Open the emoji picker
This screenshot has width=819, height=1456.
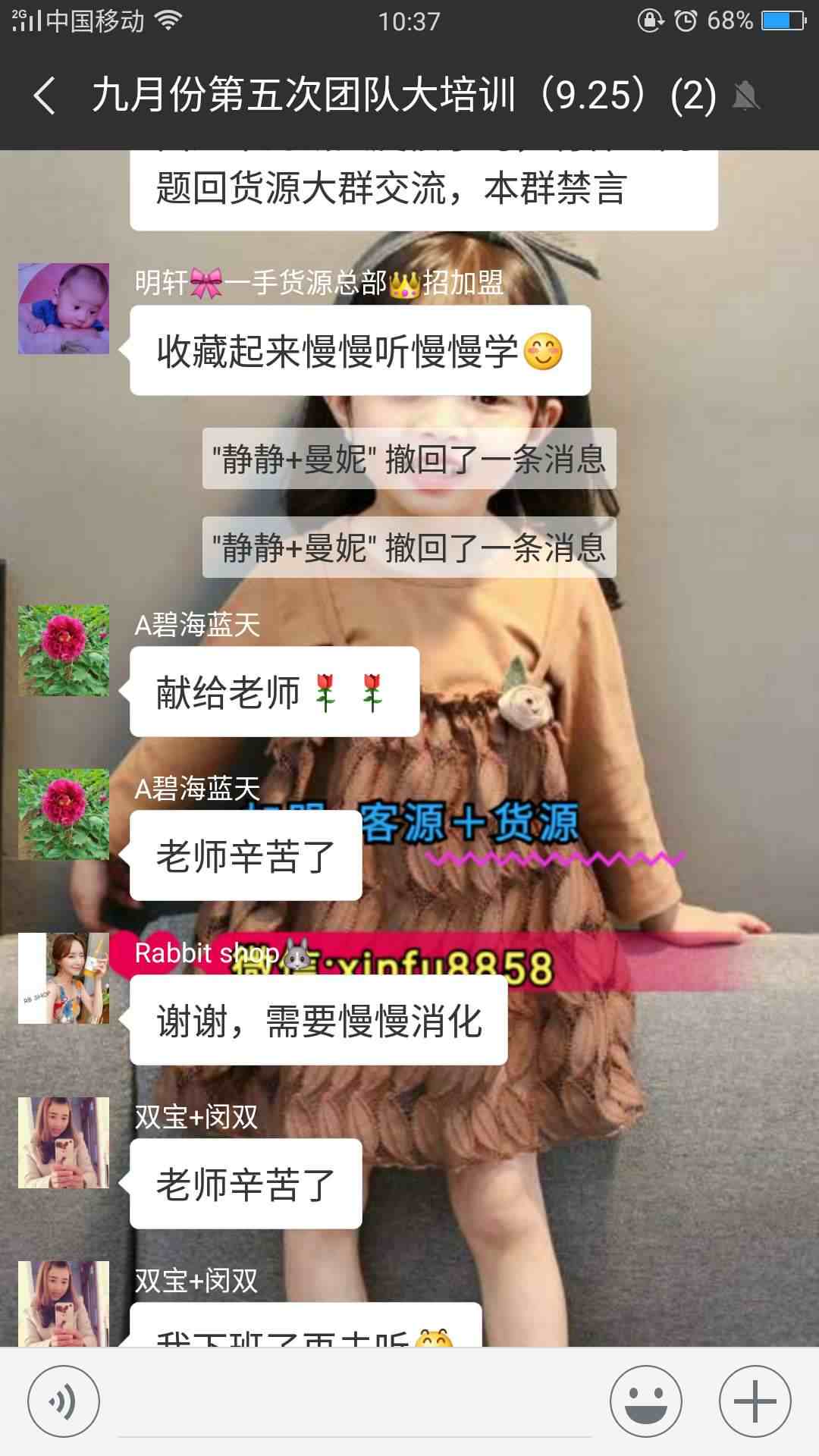click(x=646, y=1401)
